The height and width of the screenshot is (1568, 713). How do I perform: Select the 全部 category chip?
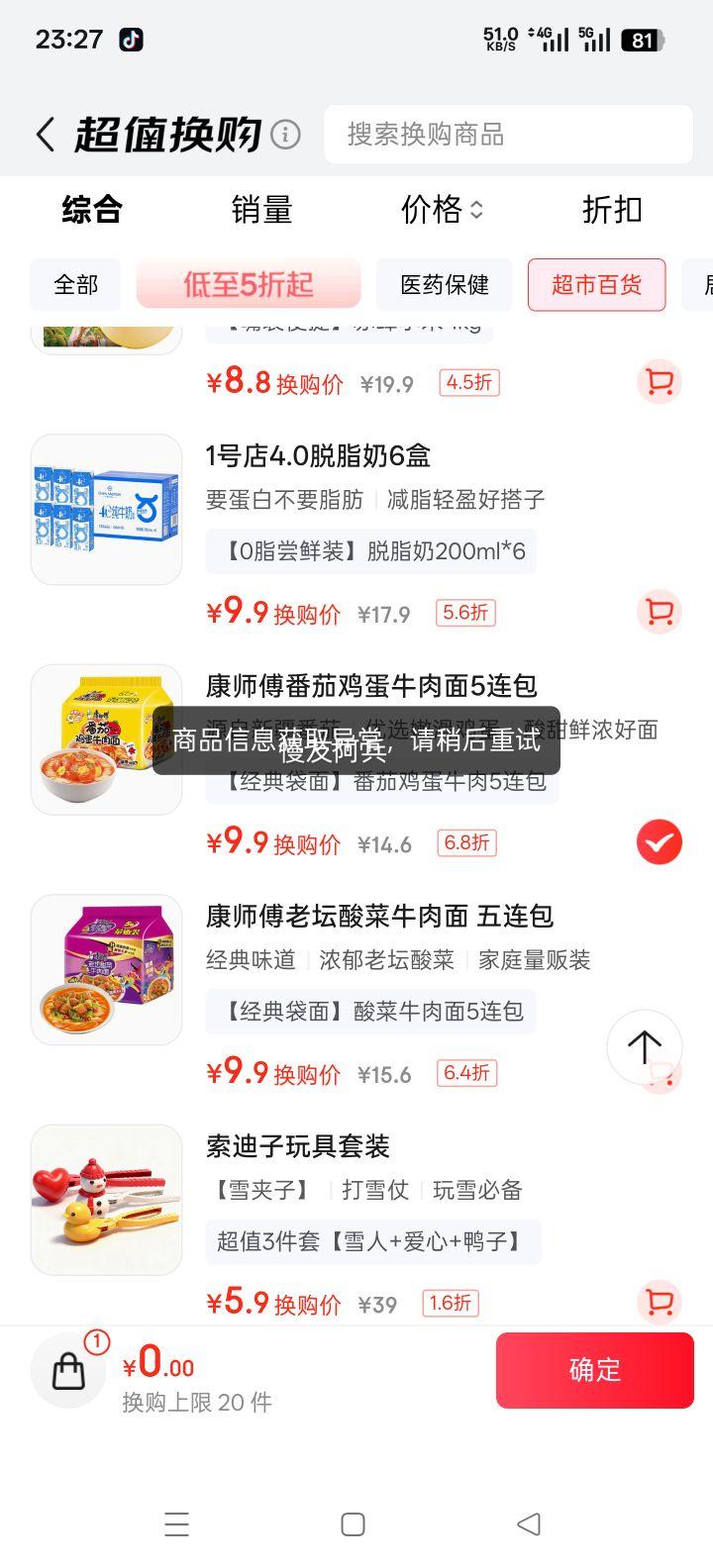point(76,285)
